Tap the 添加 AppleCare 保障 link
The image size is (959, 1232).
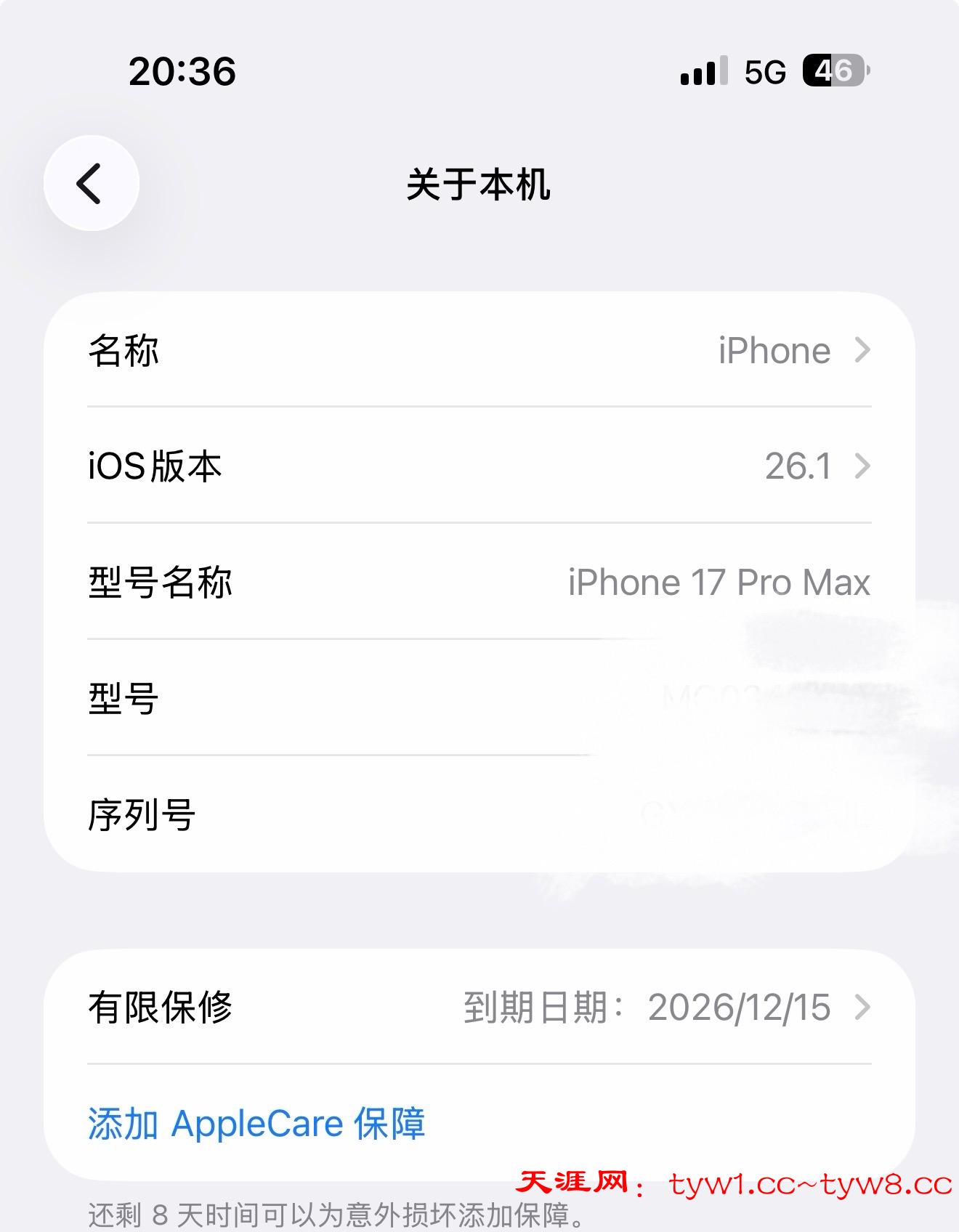click(x=256, y=1123)
